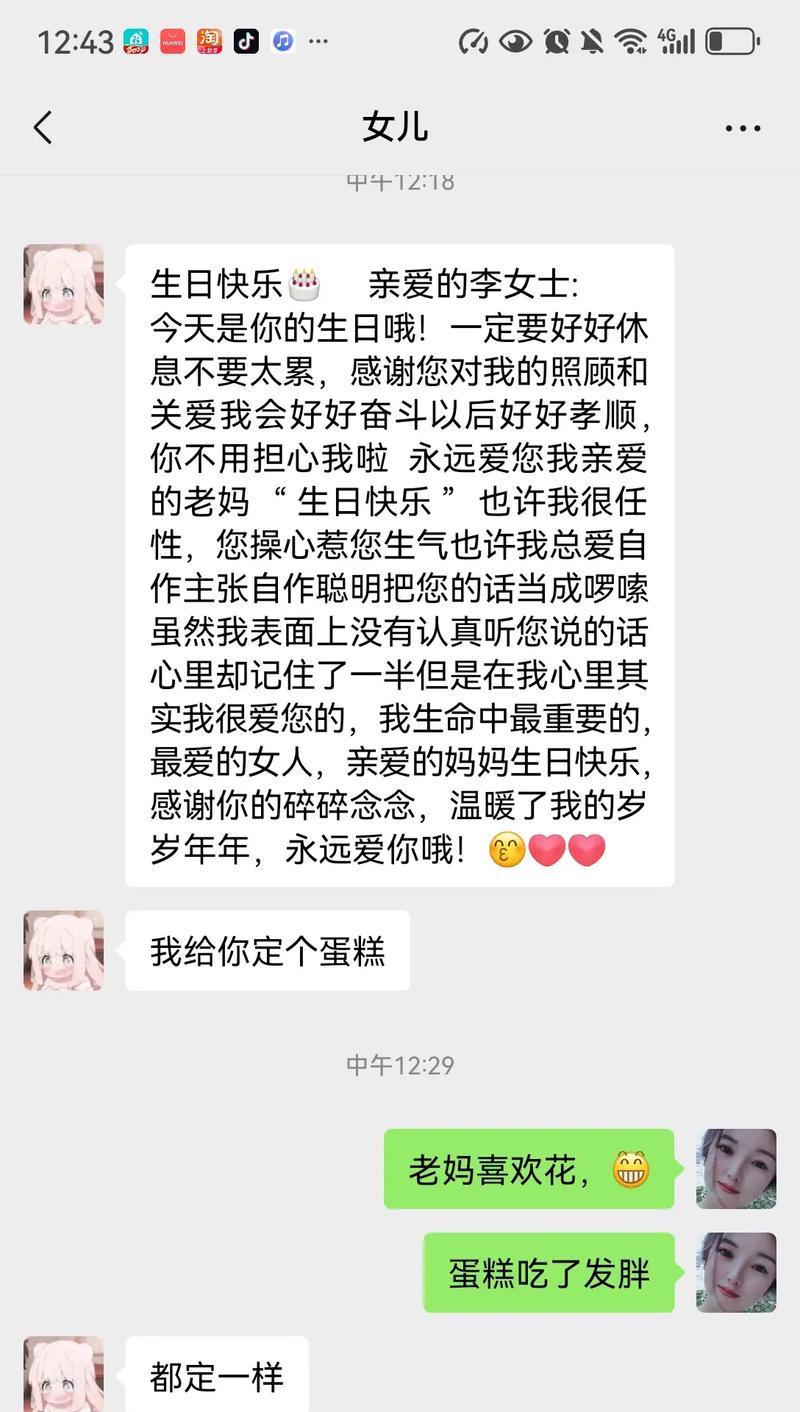
Task: Open own avatar beside 老妈喜欢花
Action: point(736,1169)
